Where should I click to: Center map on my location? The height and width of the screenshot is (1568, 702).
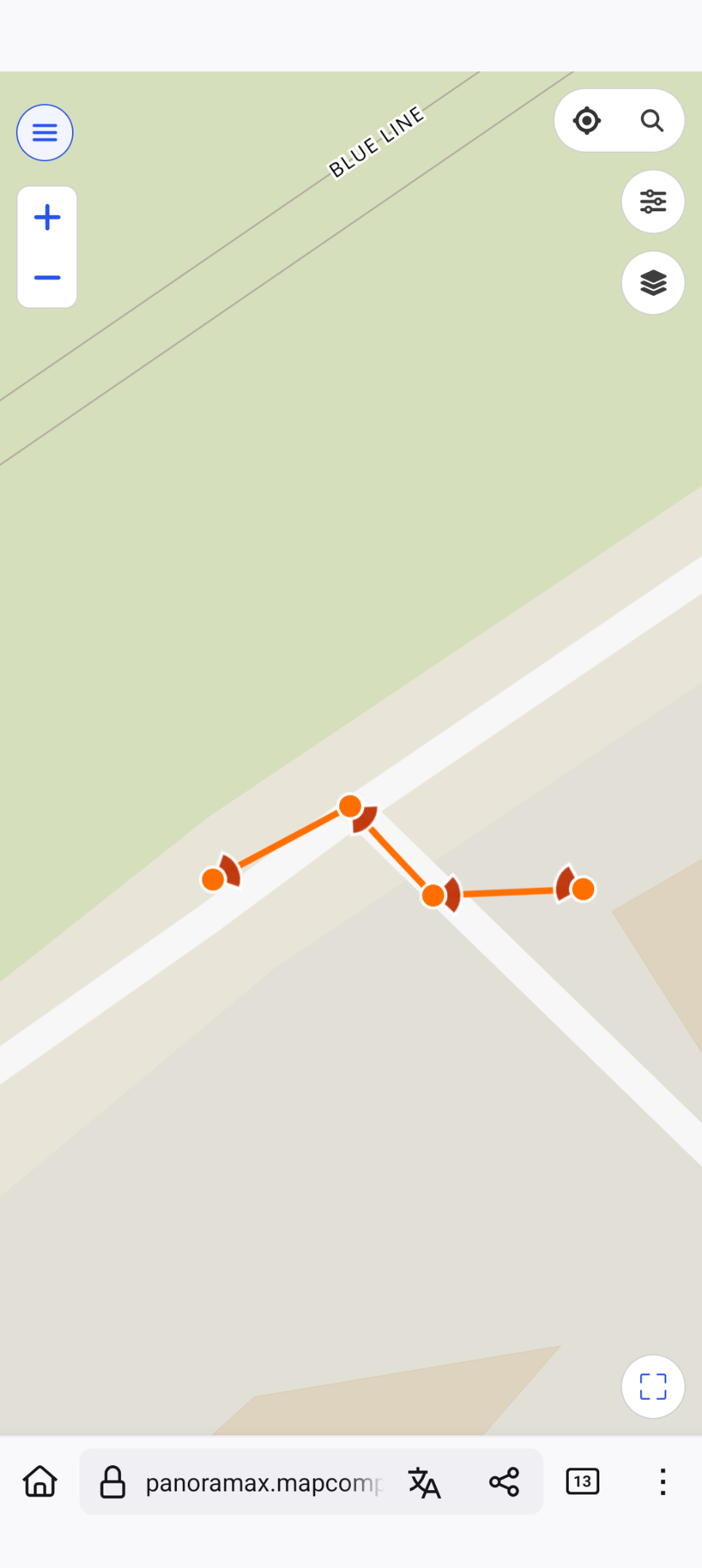[587, 121]
